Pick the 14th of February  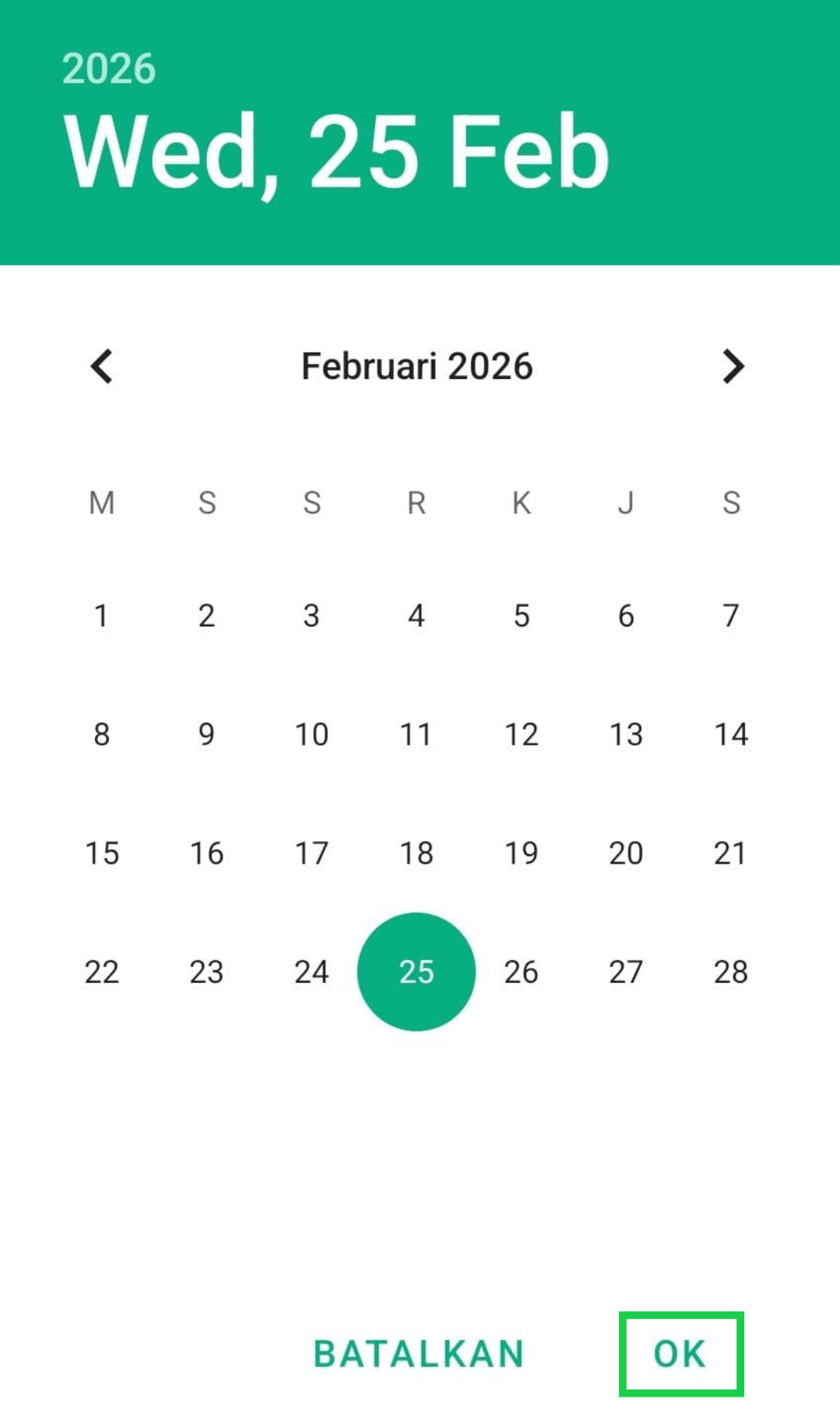[731, 735]
